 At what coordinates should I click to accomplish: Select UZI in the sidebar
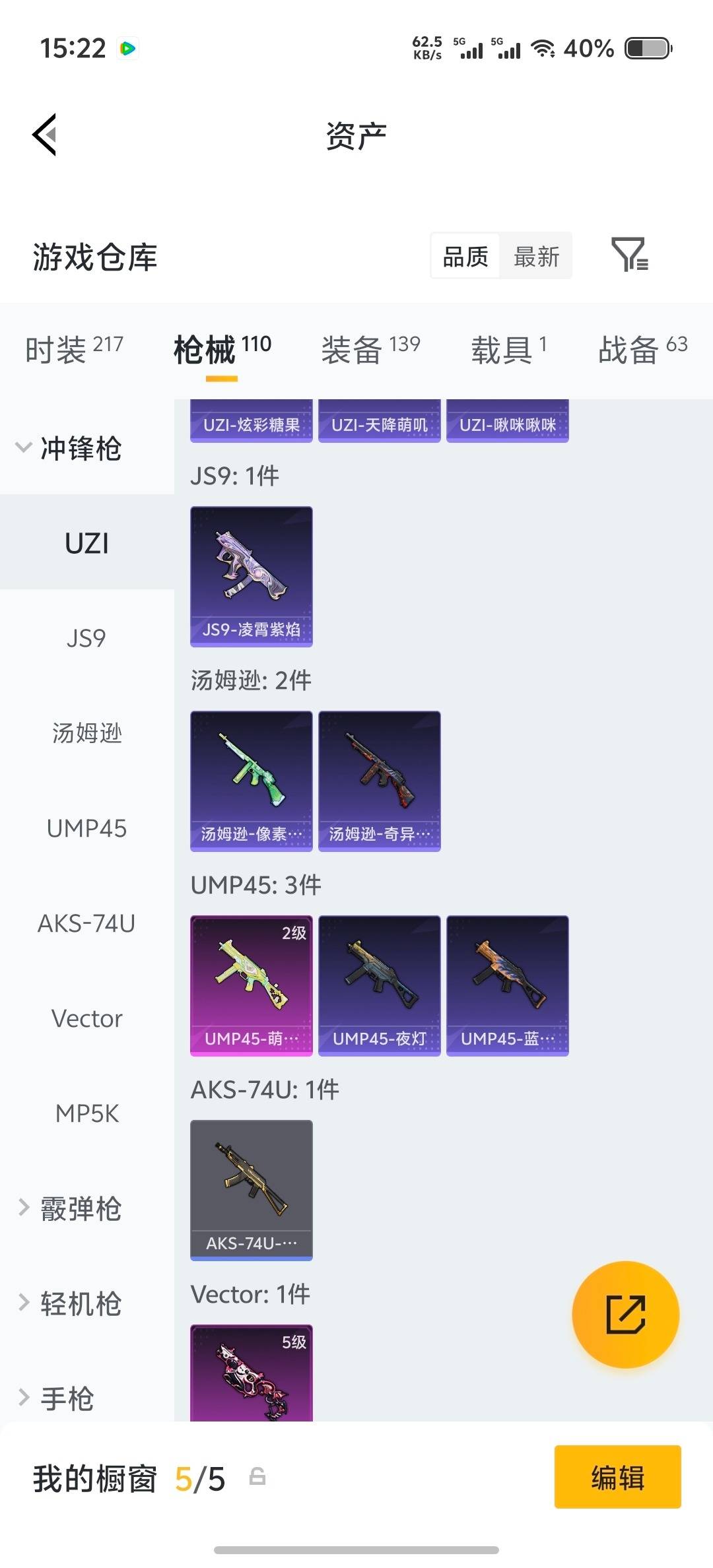pyautogui.click(x=86, y=542)
